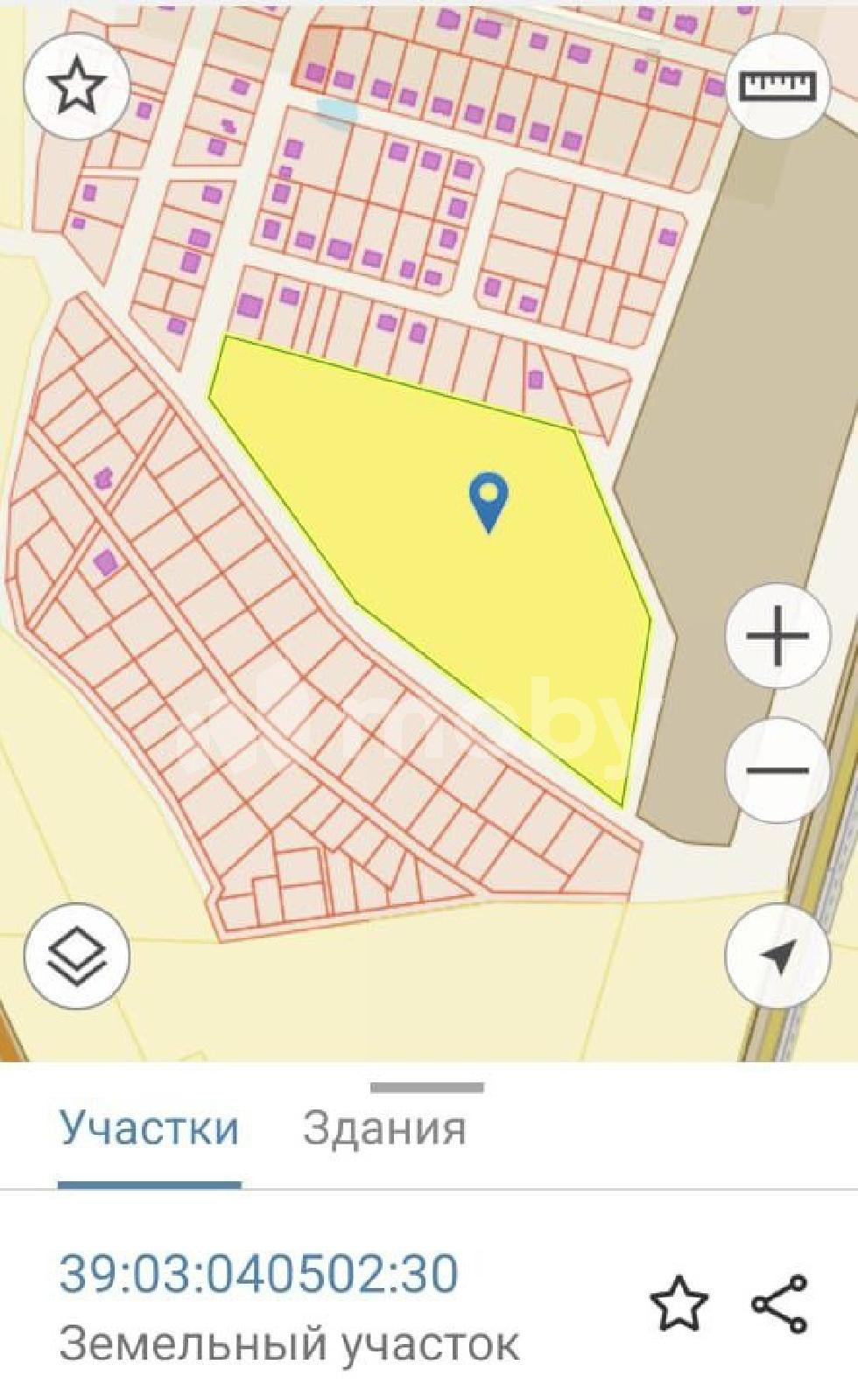Add parcel 39:03:040502:30 to favorites

click(x=679, y=1304)
